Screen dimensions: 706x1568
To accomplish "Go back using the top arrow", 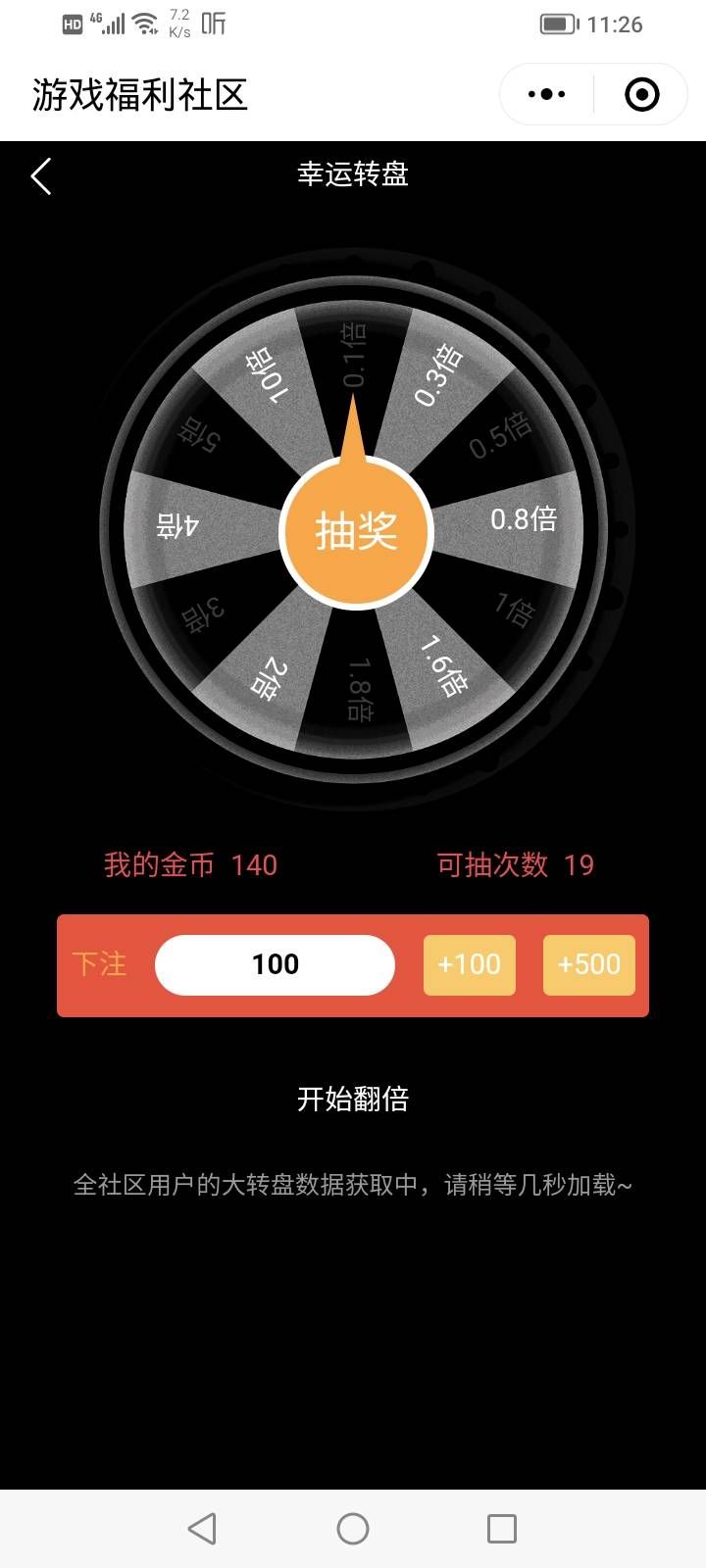I will point(41,176).
